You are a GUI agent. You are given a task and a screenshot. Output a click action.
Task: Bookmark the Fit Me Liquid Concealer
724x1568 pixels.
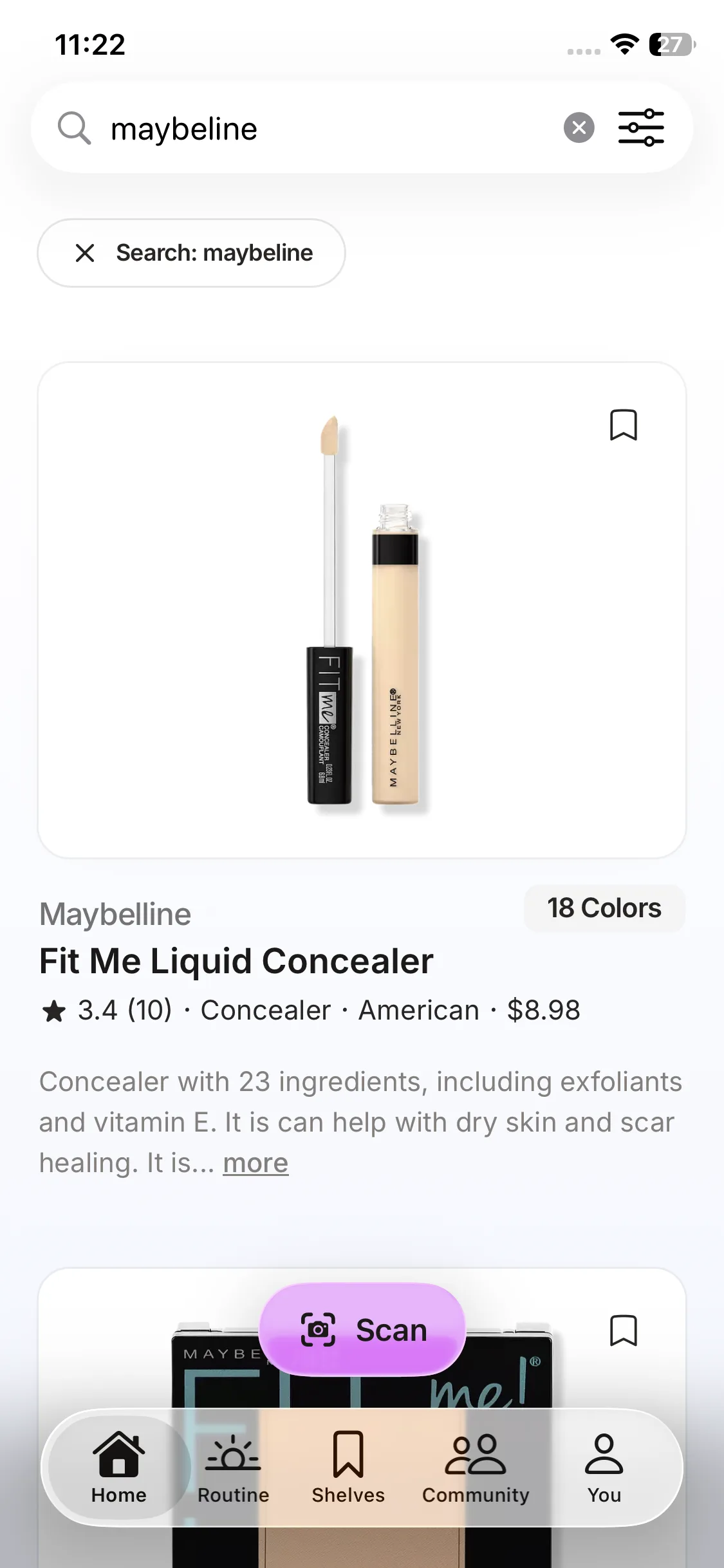click(x=623, y=425)
